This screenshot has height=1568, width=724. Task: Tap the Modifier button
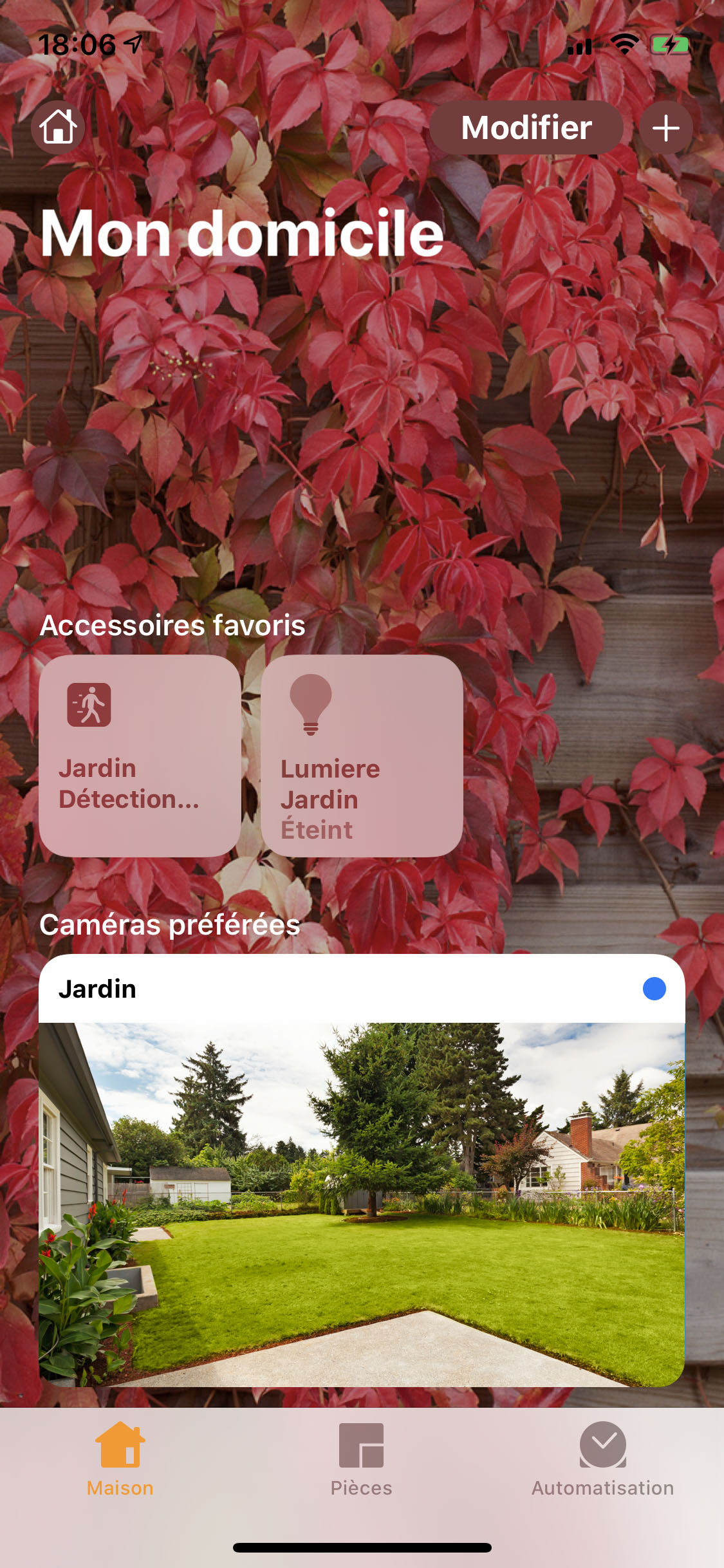526,127
